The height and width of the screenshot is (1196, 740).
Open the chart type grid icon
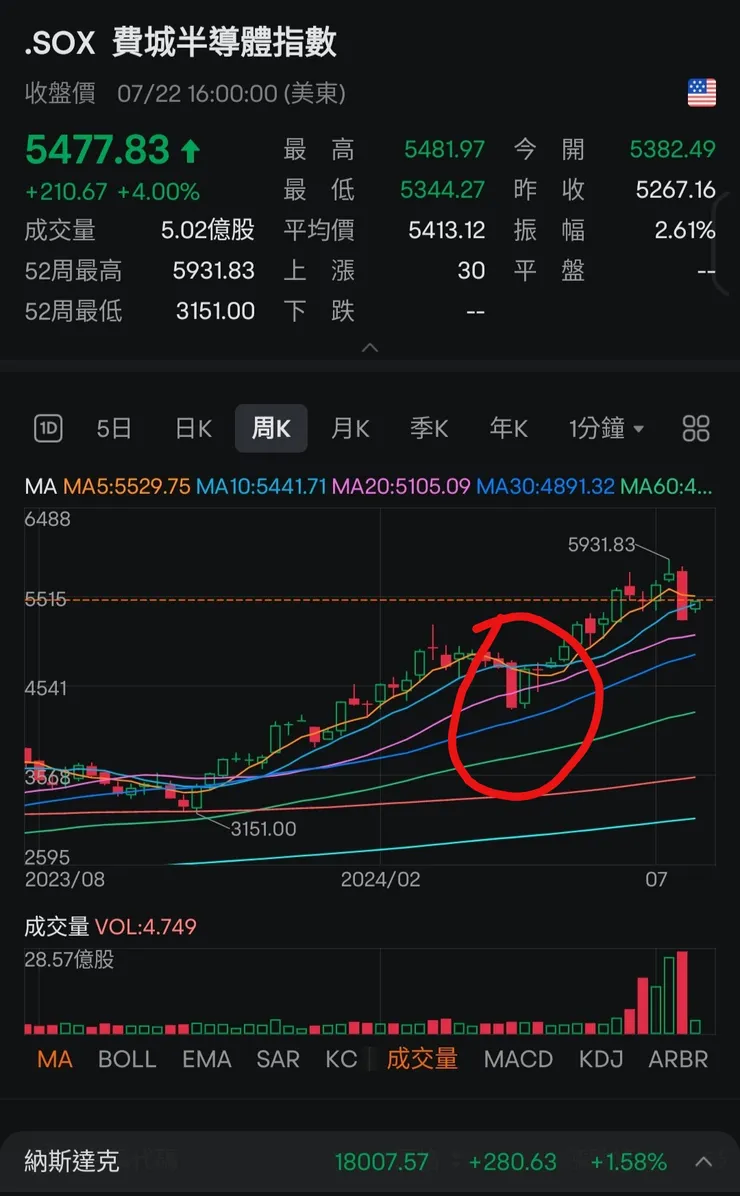(696, 428)
